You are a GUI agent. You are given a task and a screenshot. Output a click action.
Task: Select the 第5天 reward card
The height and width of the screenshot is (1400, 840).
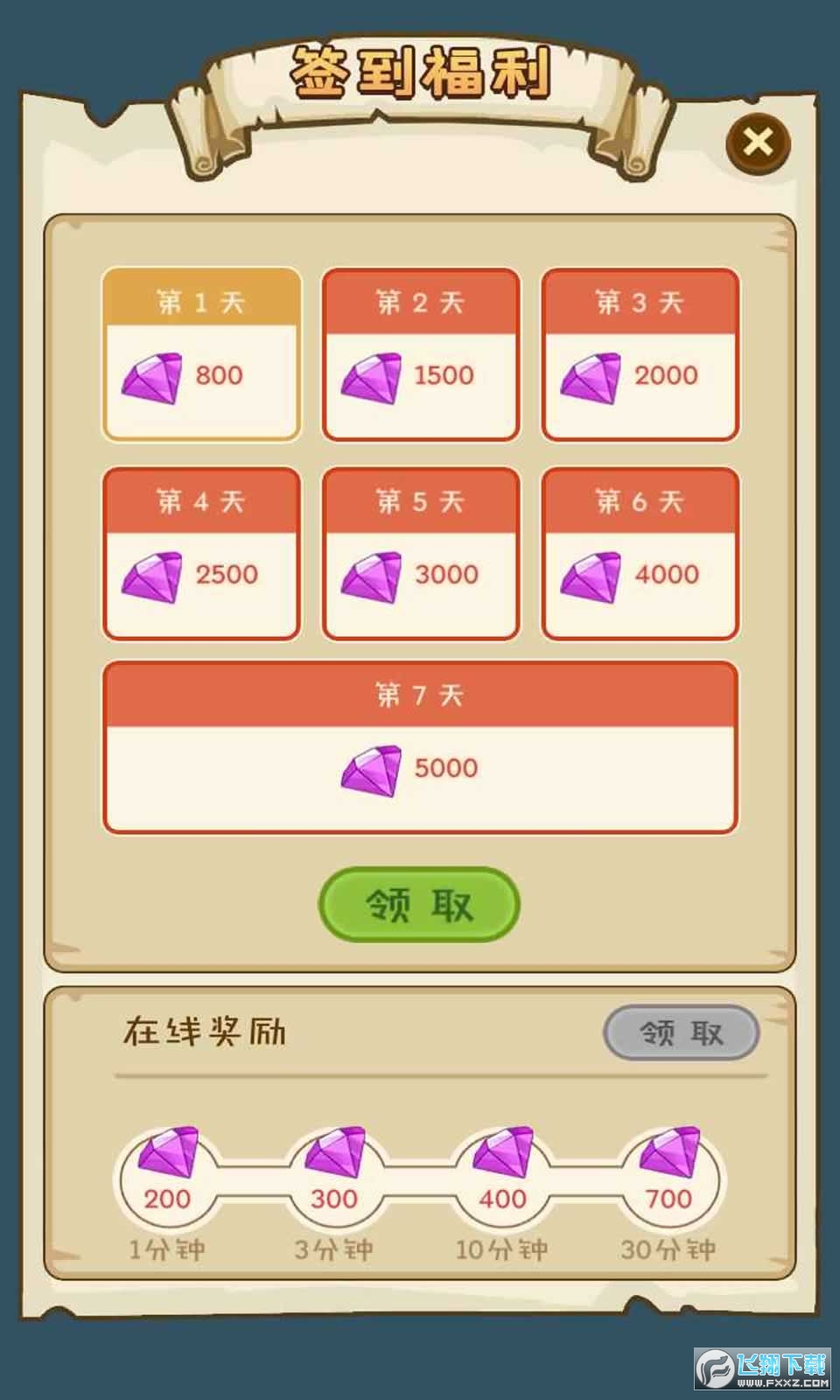coord(420,553)
